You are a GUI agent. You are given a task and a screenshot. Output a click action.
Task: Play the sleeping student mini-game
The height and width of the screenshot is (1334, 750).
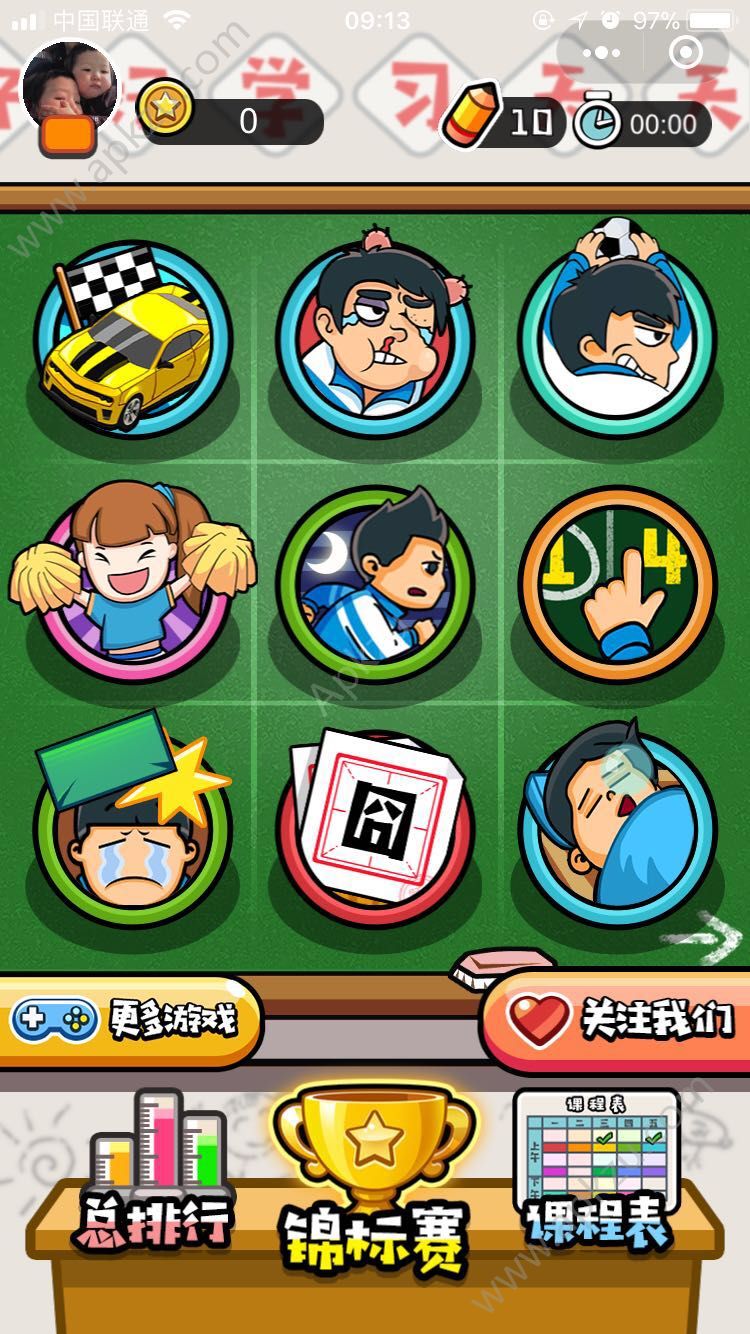tap(618, 825)
